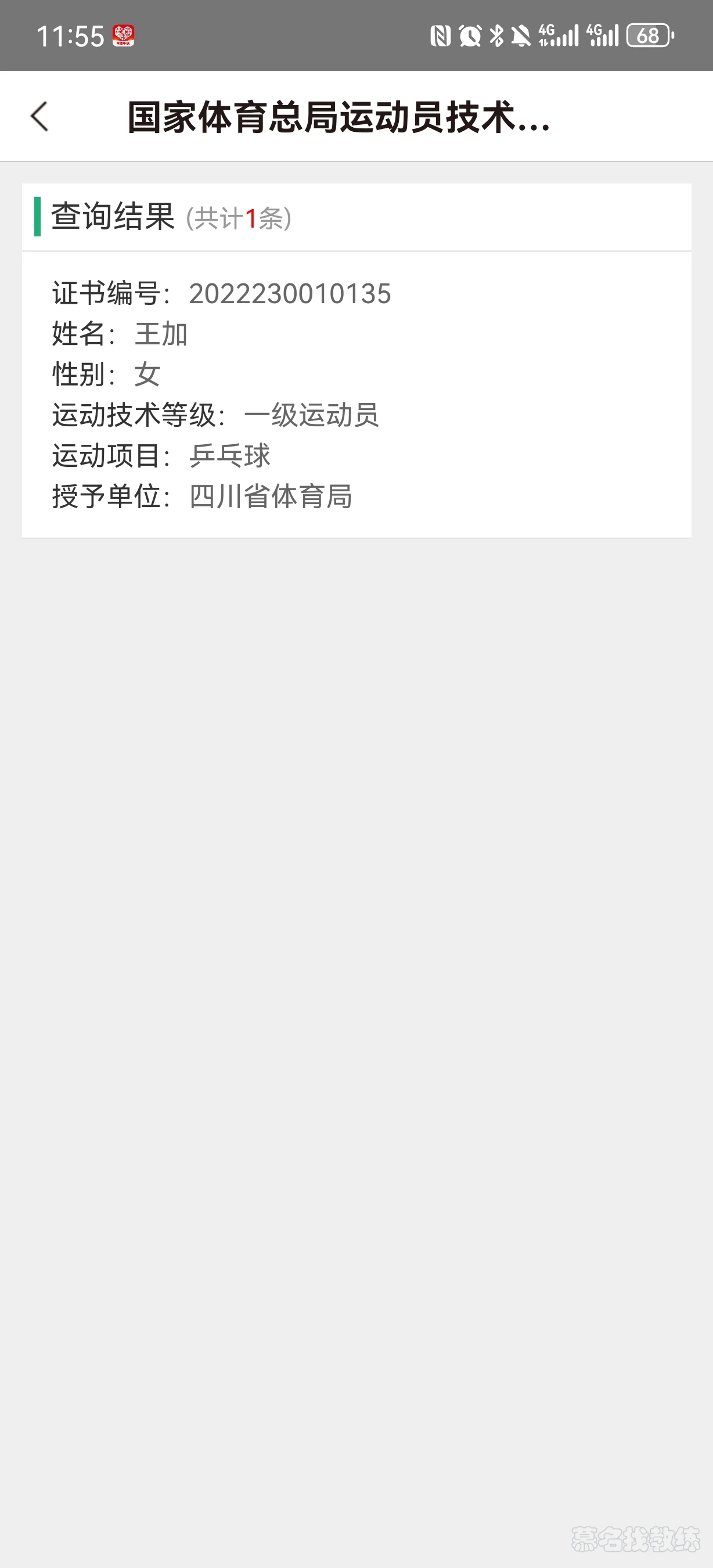The image size is (713, 1568).
Task: Go back using the top-left arrow
Action: [x=39, y=116]
